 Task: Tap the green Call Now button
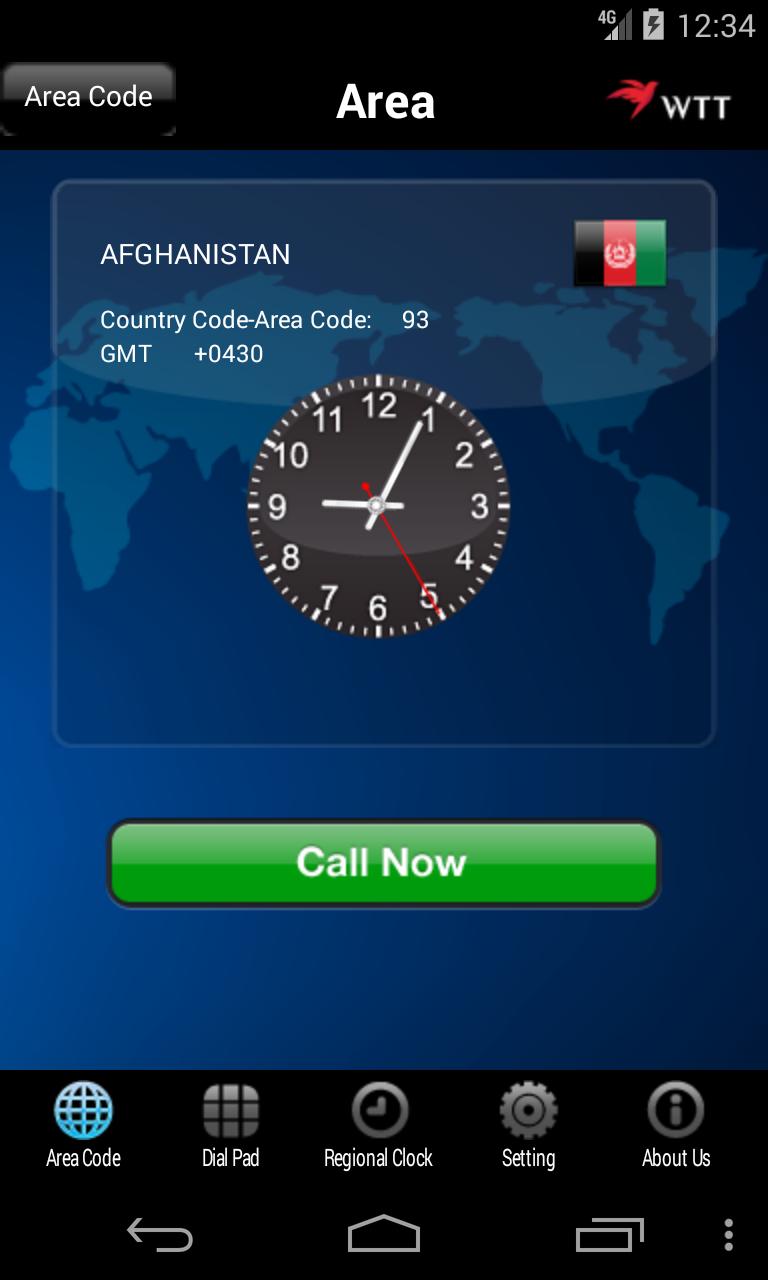click(x=383, y=863)
